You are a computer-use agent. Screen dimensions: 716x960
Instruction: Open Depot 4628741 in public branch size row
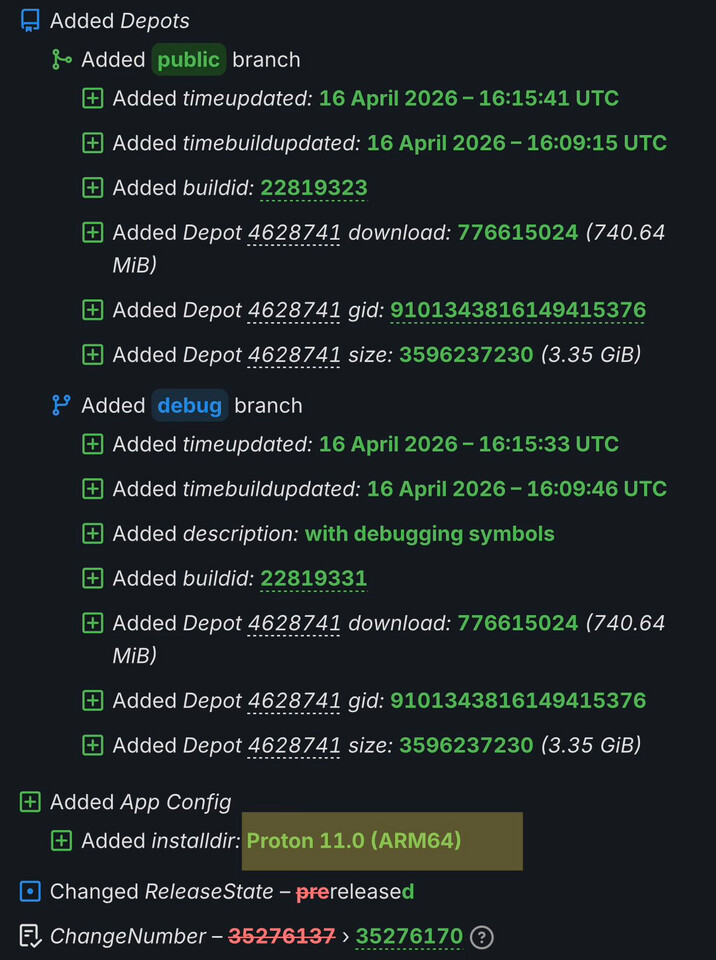[294, 355]
